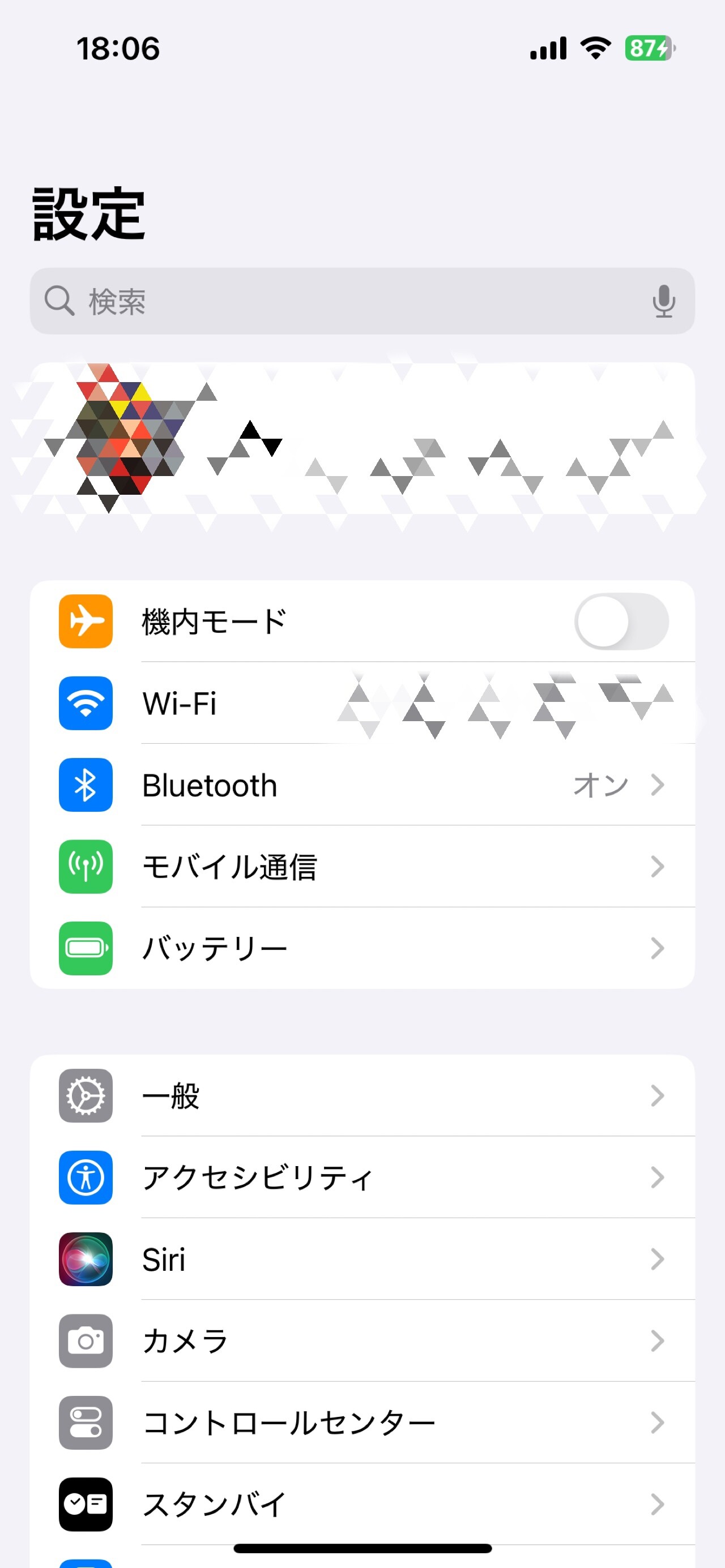
Task: Toggle 機内モード switch on
Action: (x=621, y=622)
